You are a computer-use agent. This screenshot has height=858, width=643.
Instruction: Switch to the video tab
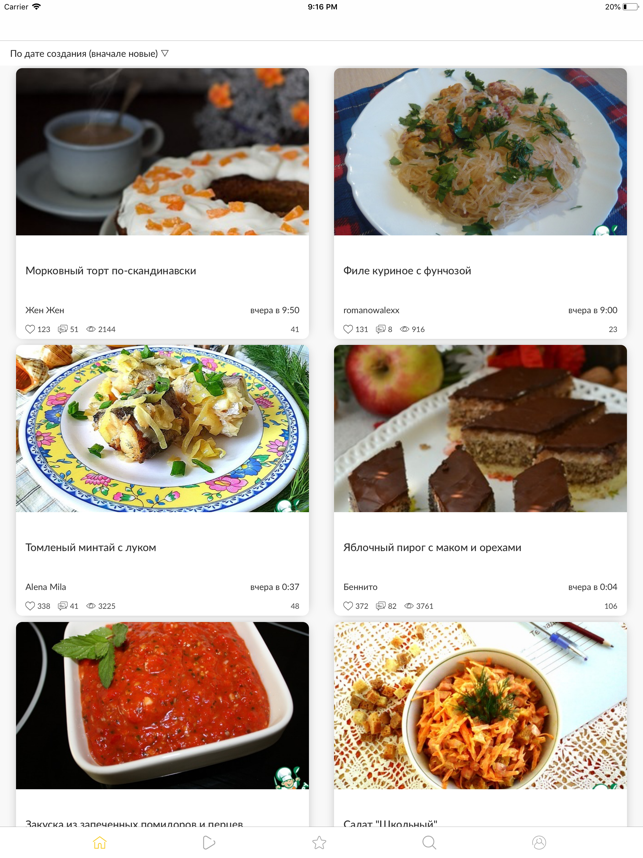pyautogui.click(x=209, y=843)
